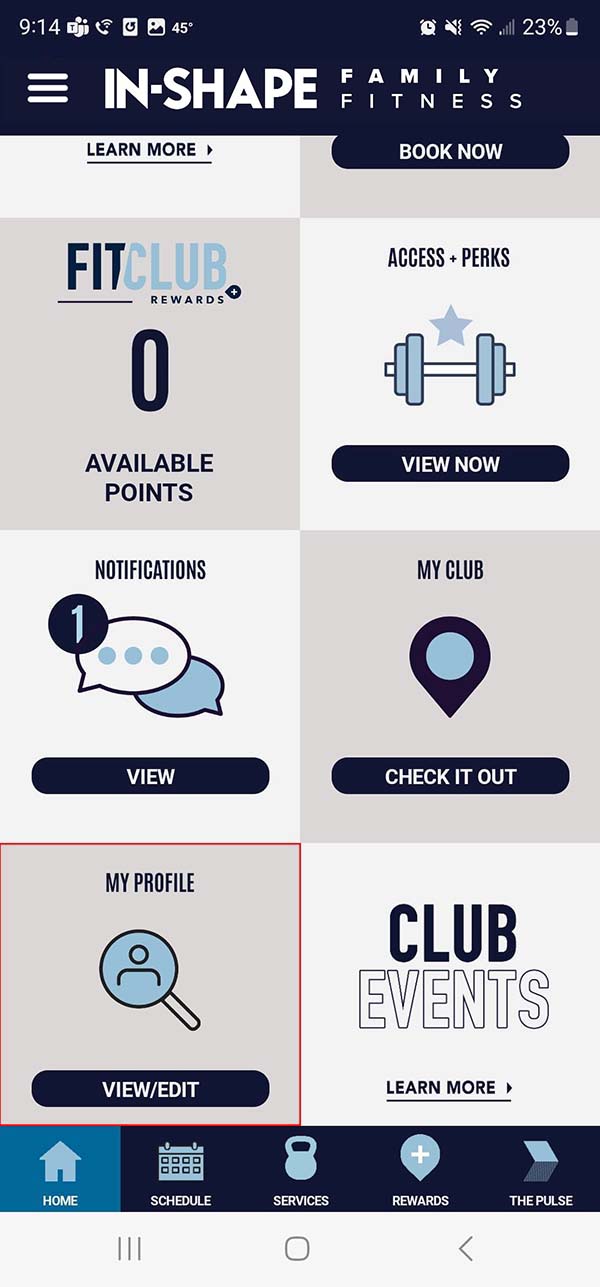Viewport: 600px width, 1287px height.
Task: Open the top Learn More link
Action: (x=149, y=150)
